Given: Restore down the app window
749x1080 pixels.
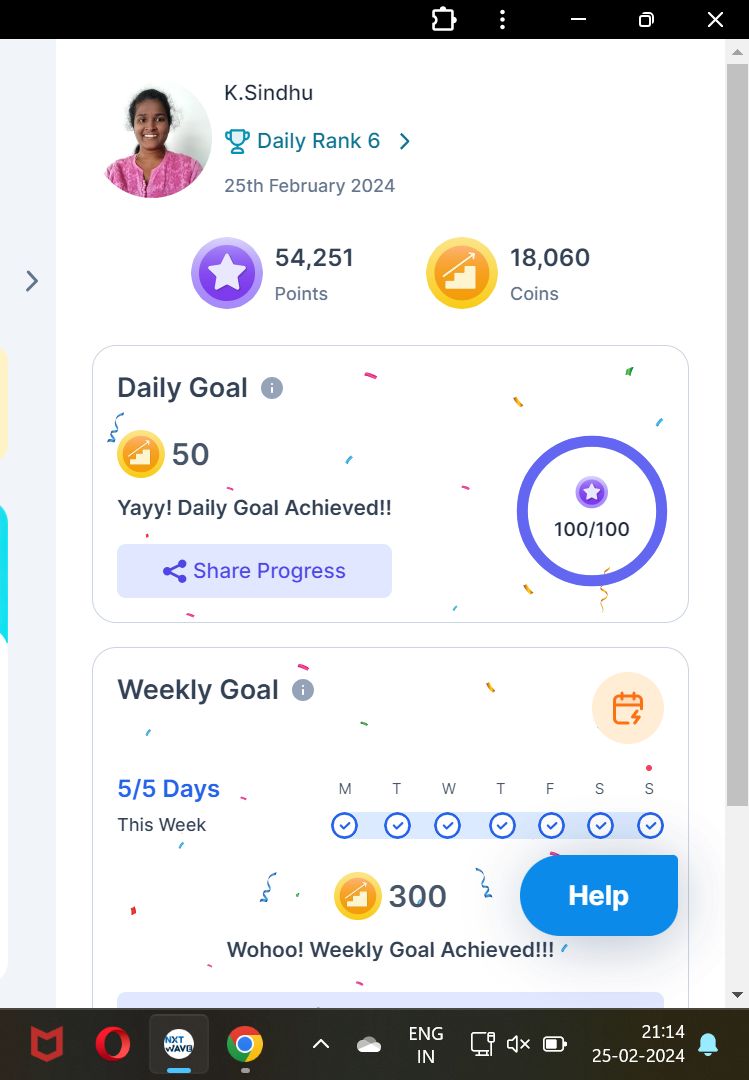Looking at the screenshot, I should click(646, 19).
